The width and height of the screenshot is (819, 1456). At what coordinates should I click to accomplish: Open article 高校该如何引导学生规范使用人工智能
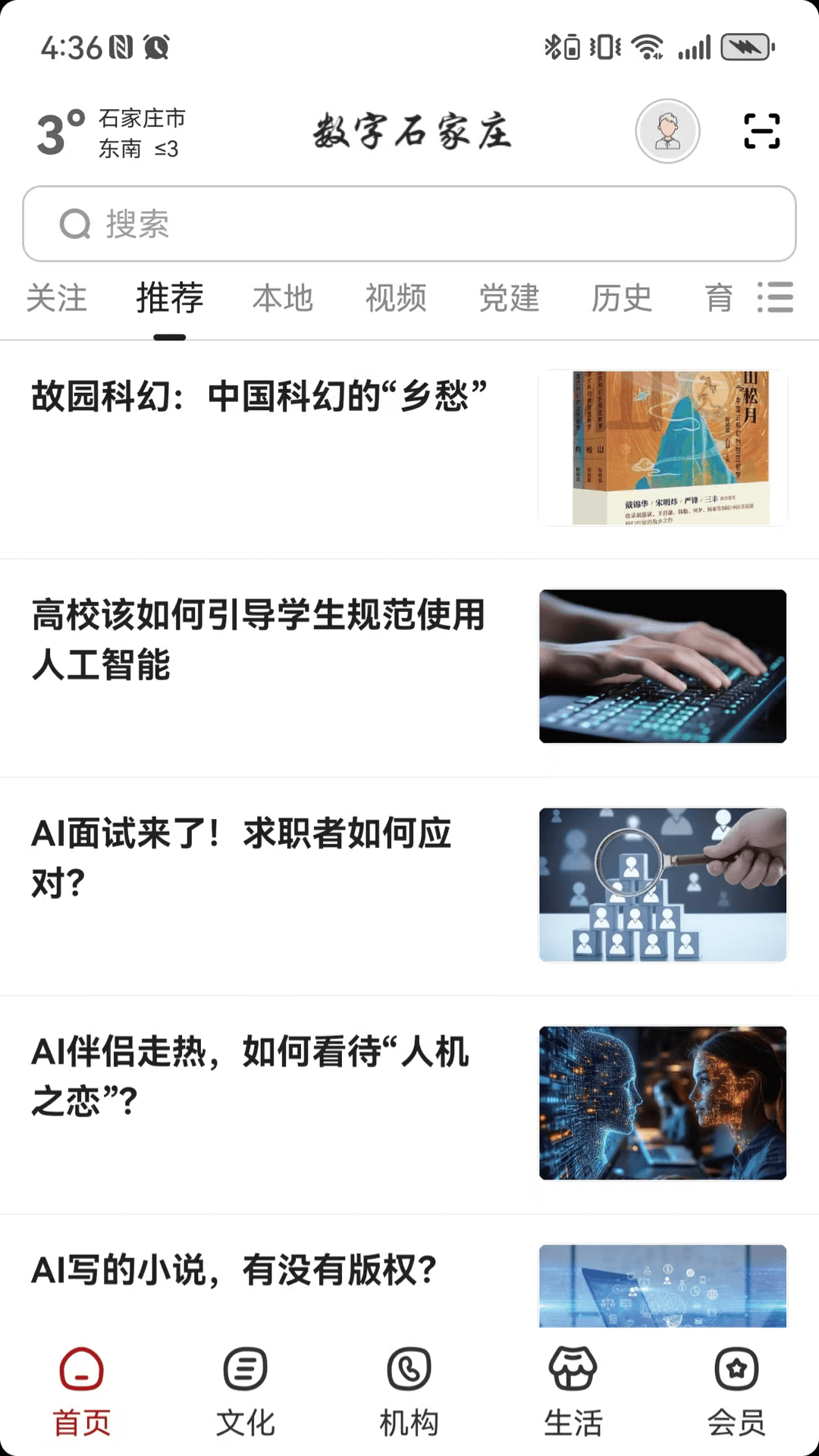[x=409, y=666]
